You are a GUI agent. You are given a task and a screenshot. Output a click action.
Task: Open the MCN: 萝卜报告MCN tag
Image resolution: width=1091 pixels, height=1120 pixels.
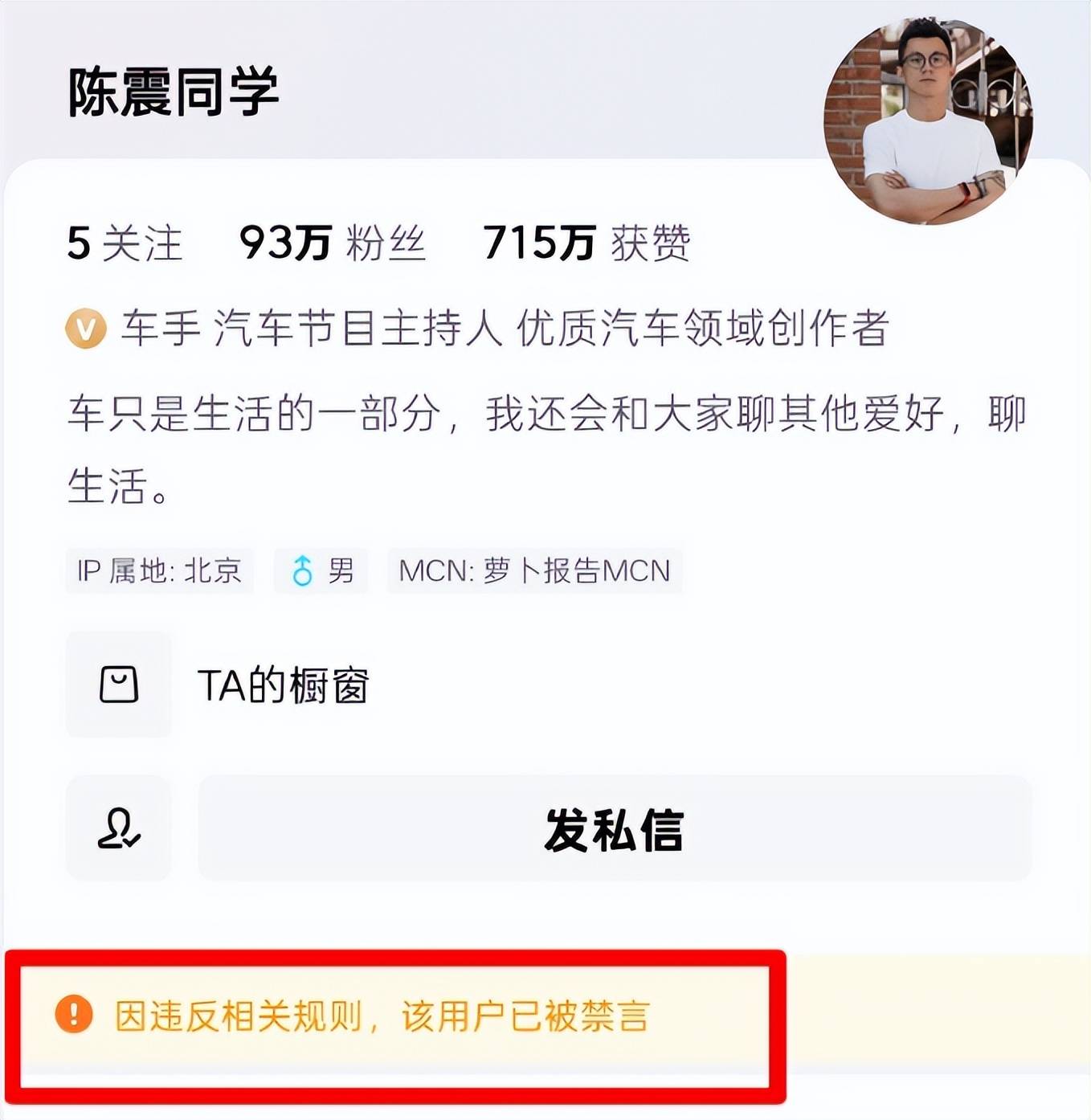pyautogui.click(x=534, y=570)
